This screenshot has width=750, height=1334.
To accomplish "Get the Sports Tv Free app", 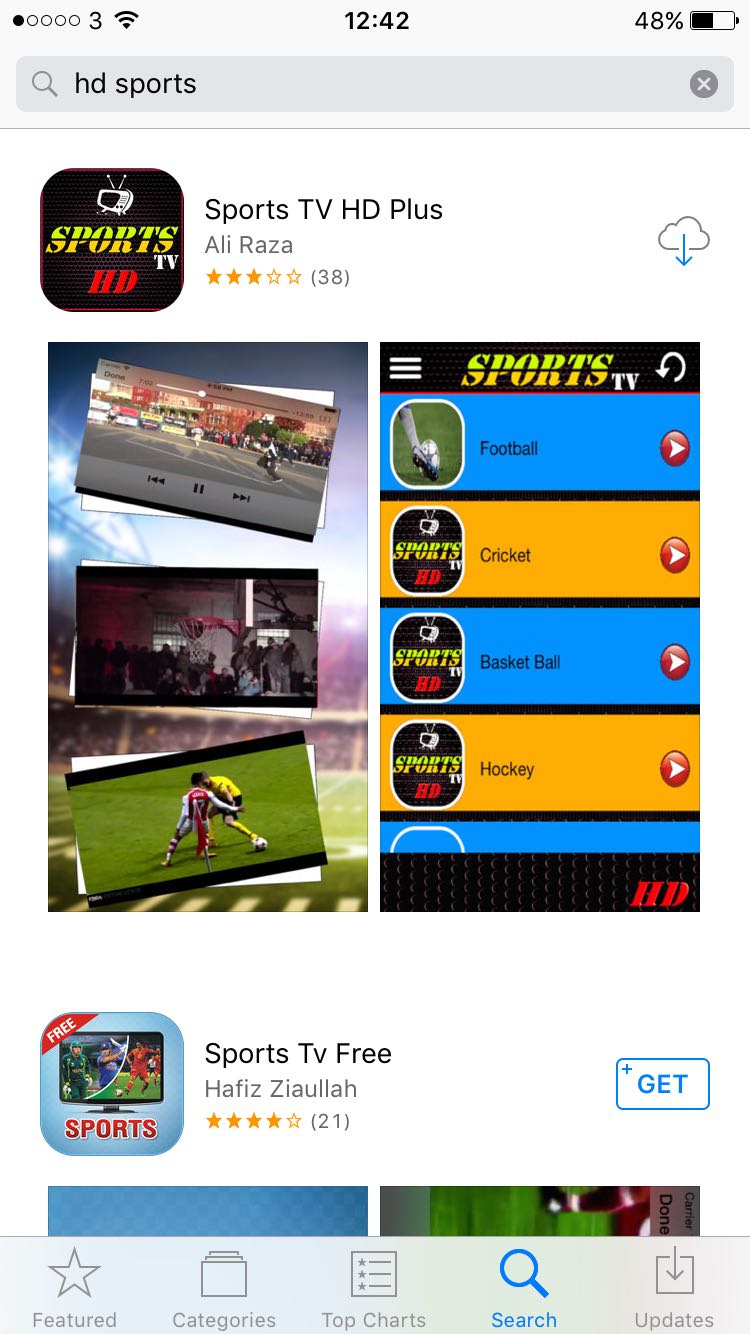I will point(663,1084).
